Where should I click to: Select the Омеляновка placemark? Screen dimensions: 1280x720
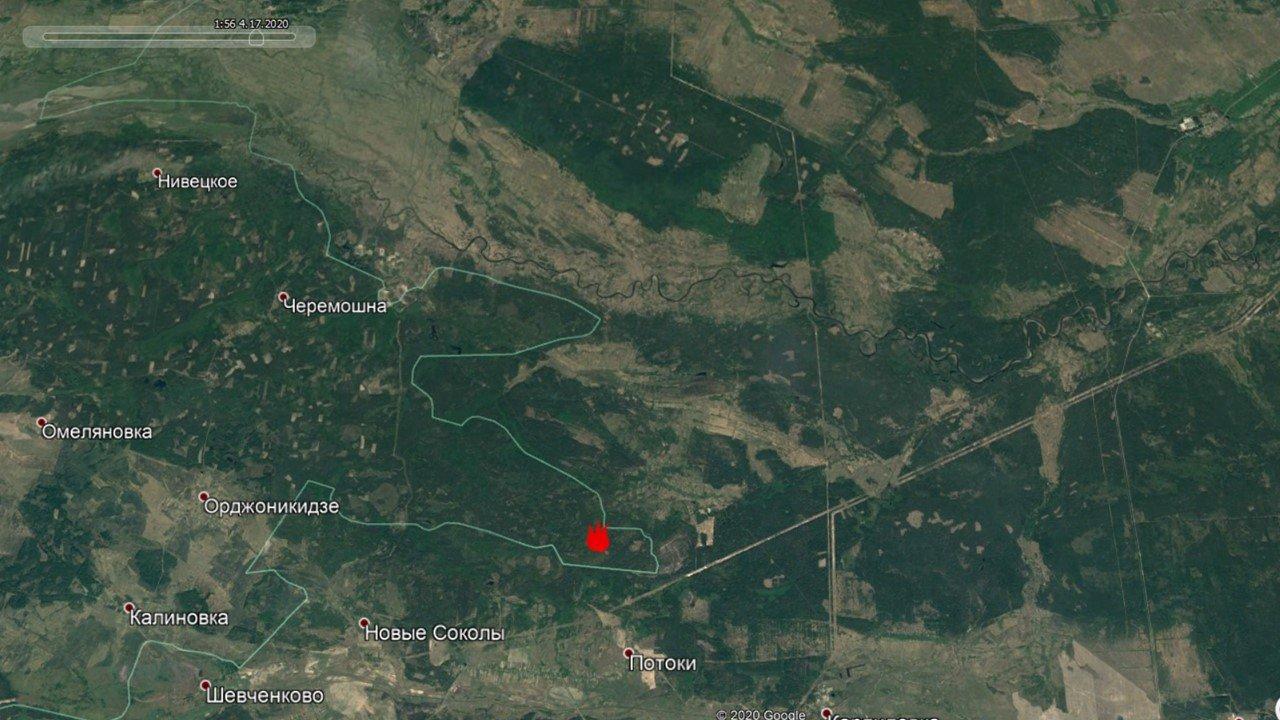pyautogui.click(x=42, y=424)
